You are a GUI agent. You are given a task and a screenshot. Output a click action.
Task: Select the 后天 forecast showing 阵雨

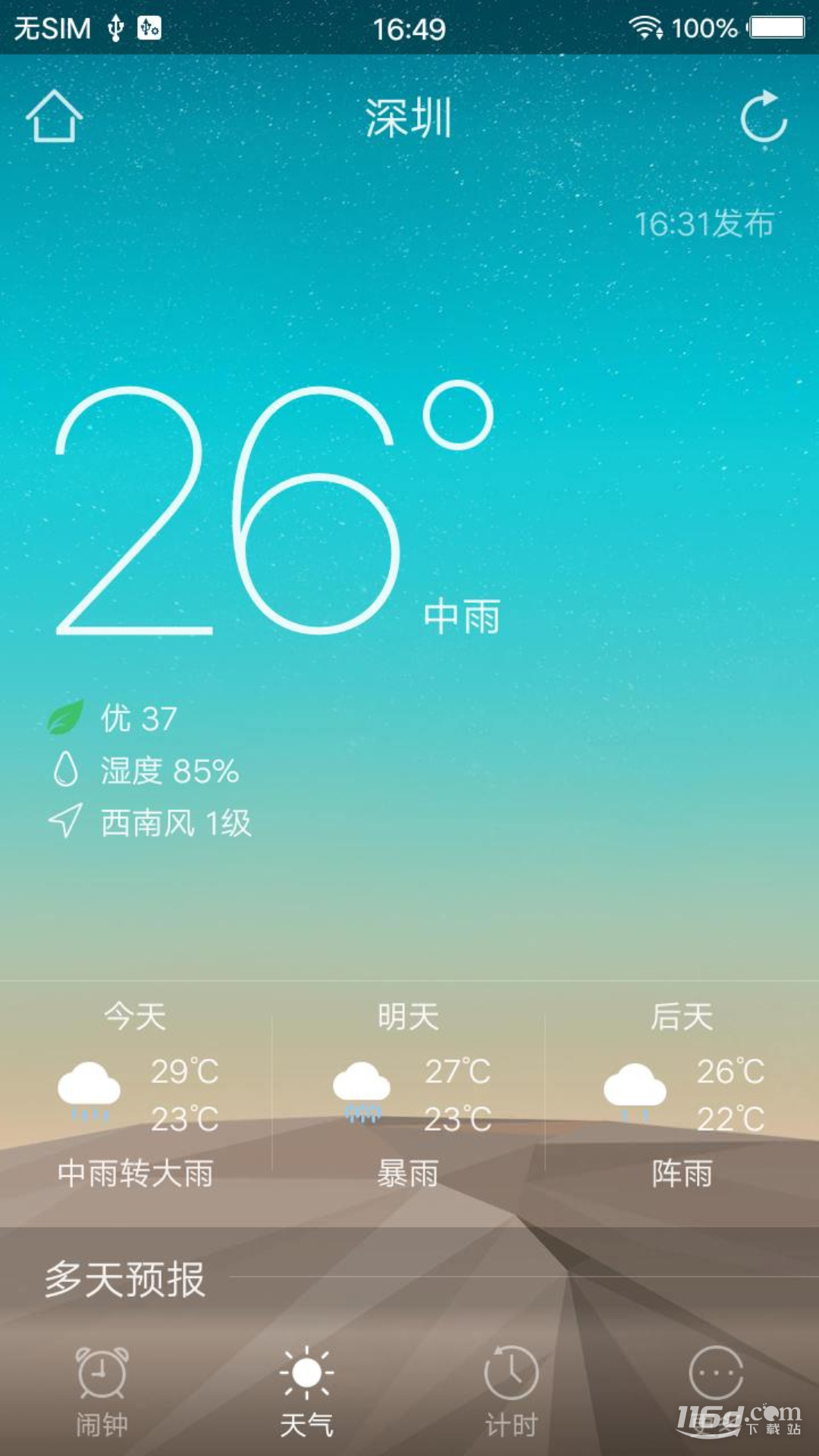pos(682,1092)
